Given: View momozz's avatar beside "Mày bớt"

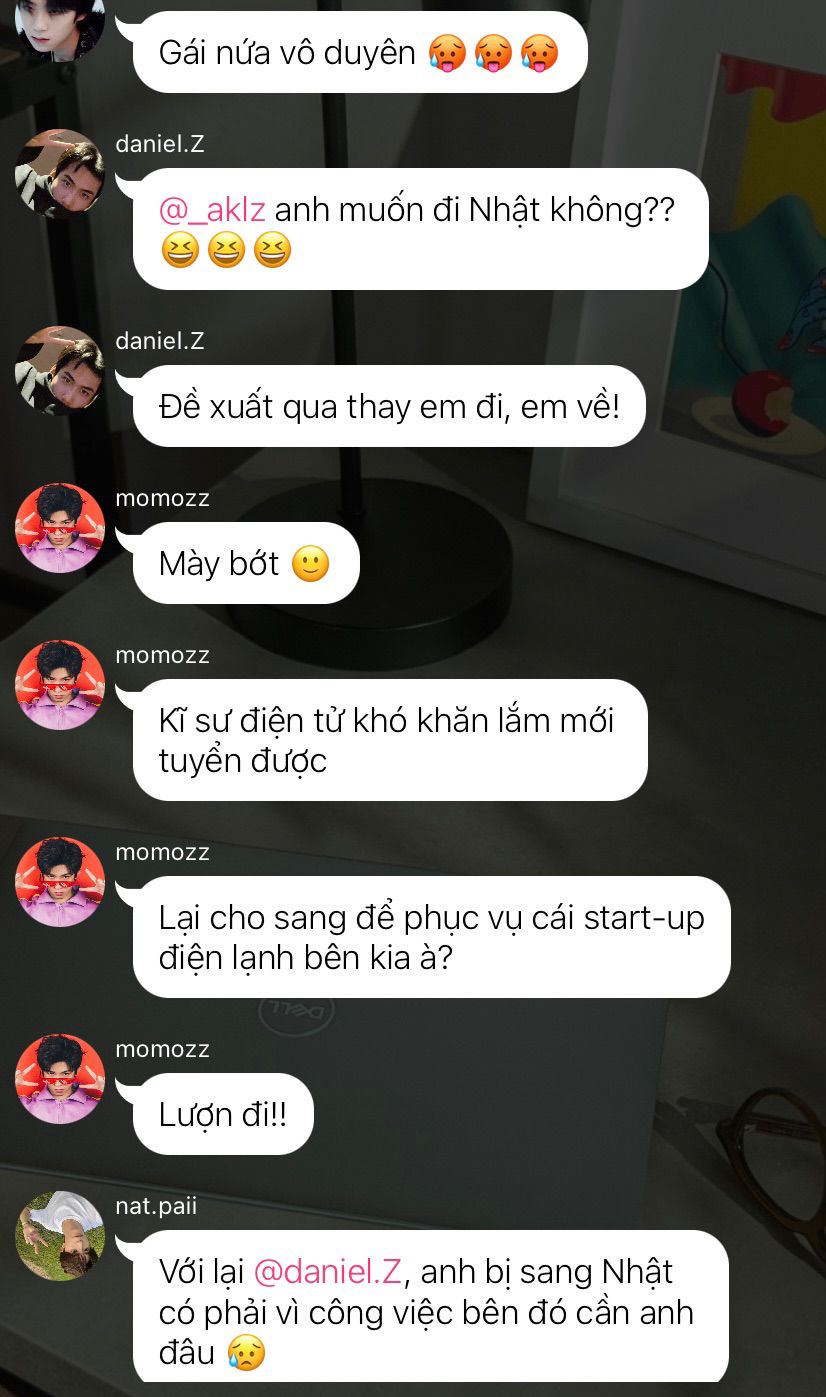Looking at the screenshot, I should tap(60, 528).
